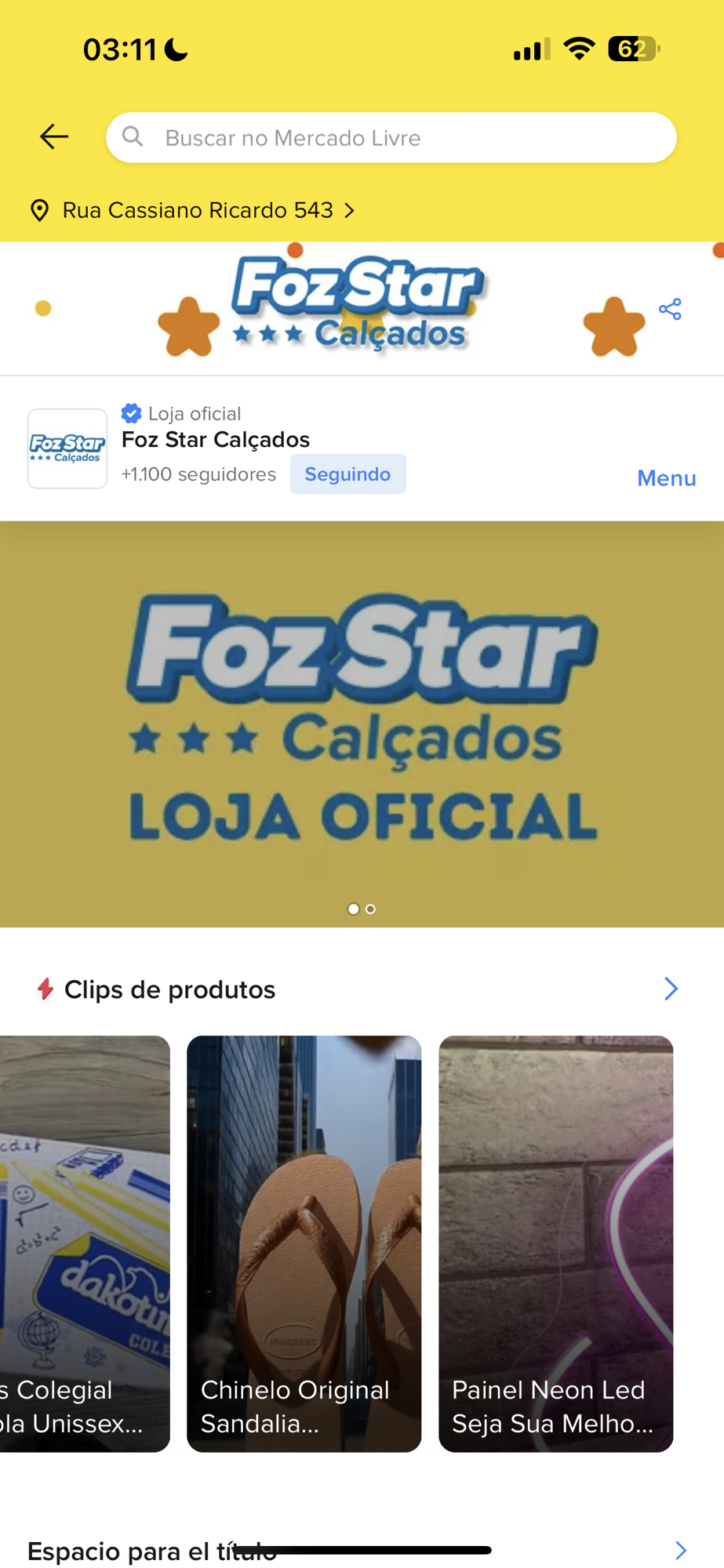Go back using the arrow icon
Screen dimensions: 724x1568
[54, 137]
